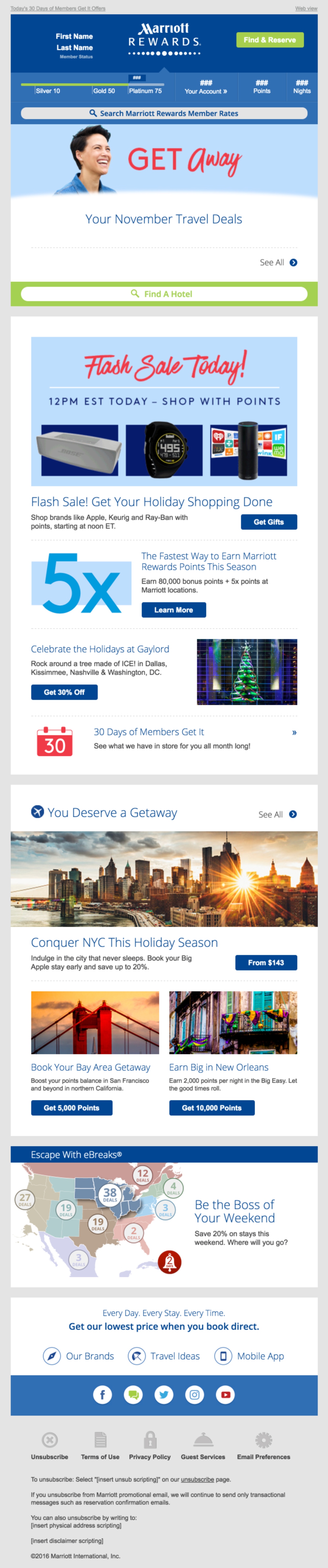Open the Web view link

pos(306,8)
